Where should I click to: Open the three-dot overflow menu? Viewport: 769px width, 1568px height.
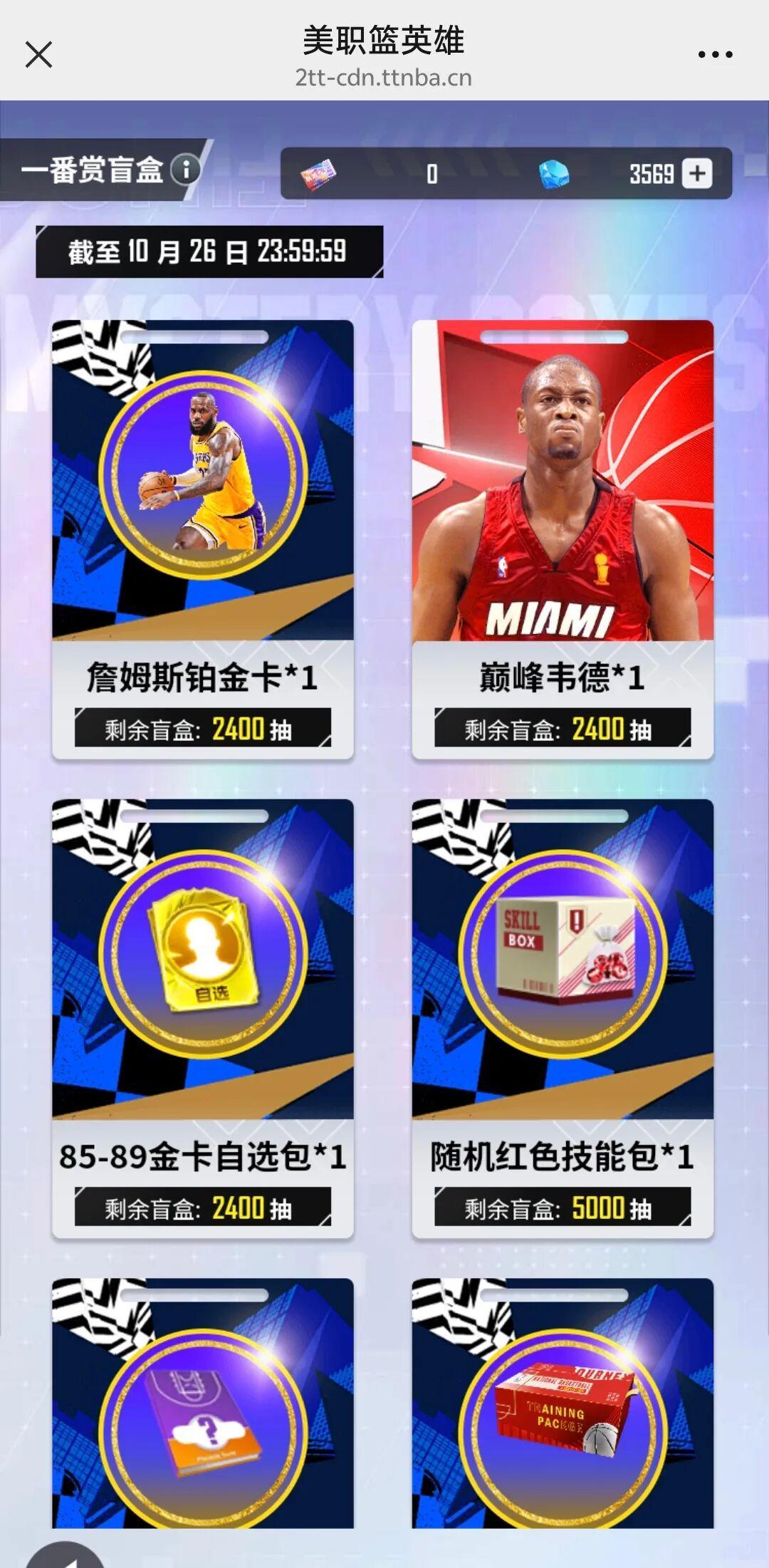click(x=715, y=54)
